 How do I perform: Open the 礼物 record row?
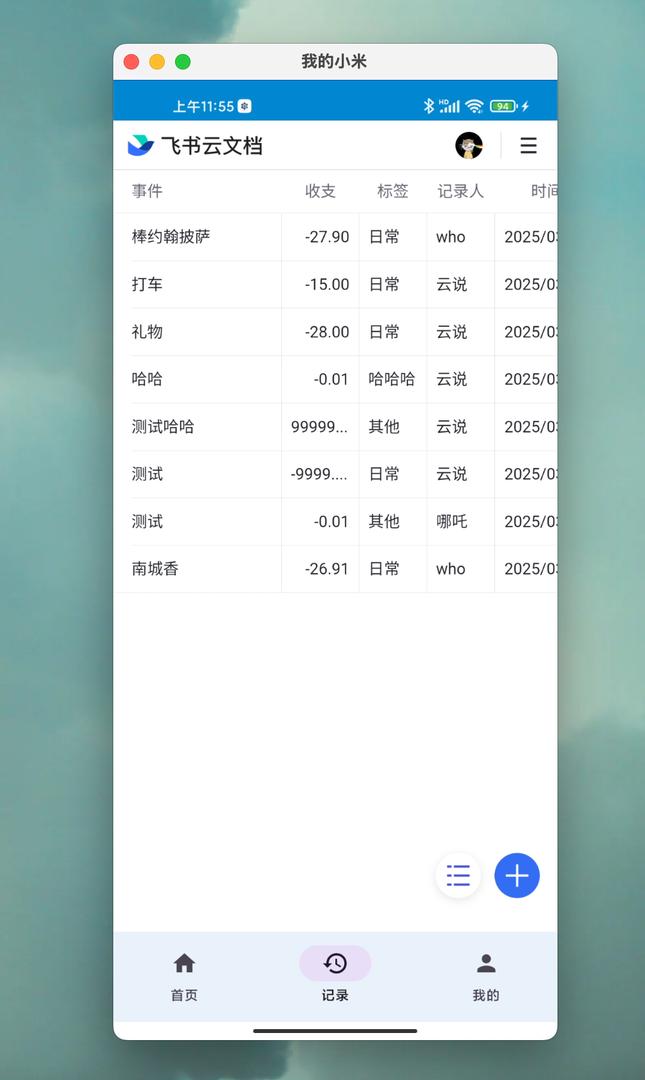click(x=147, y=332)
